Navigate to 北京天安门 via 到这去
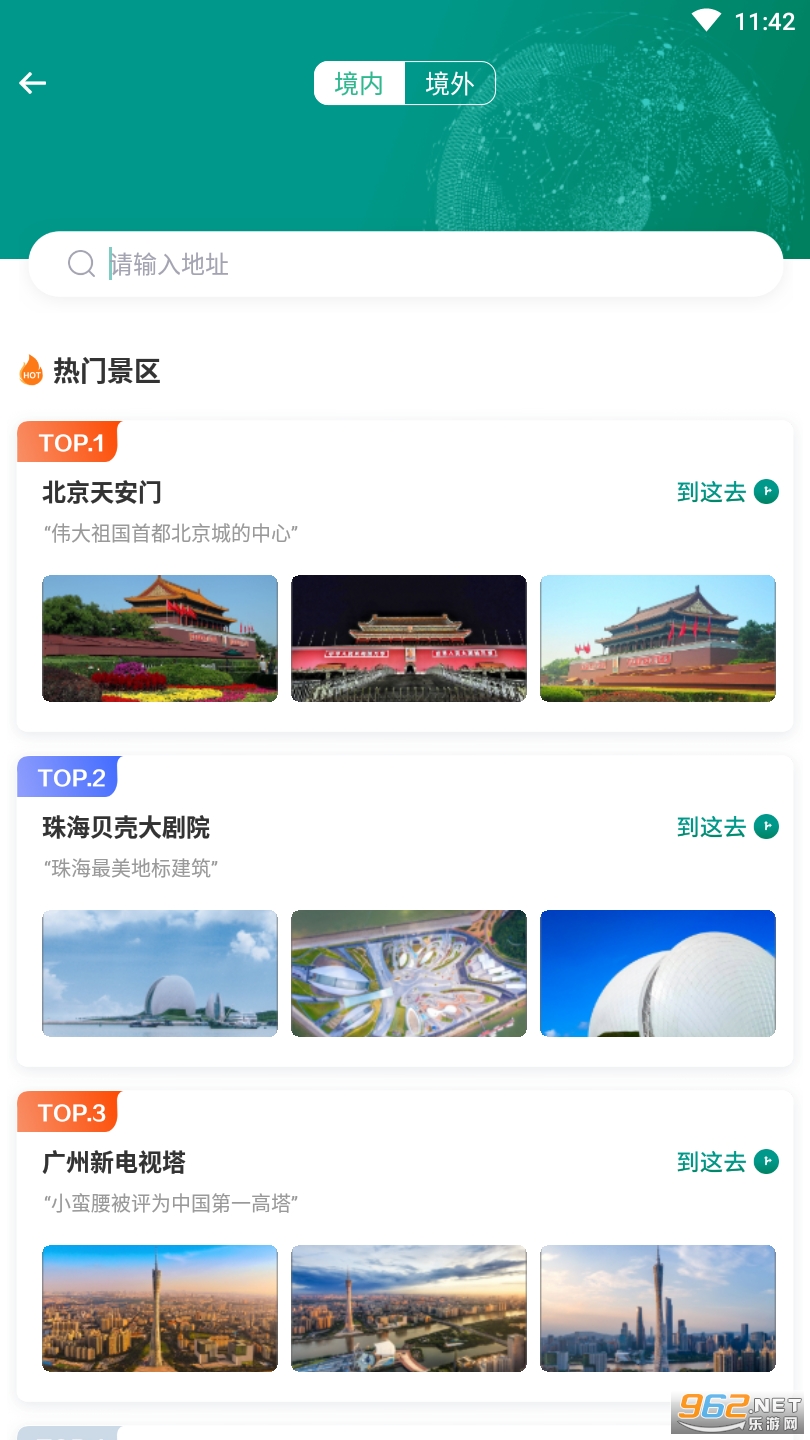Image resolution: width=810 pixels, height=1440 pixels. [727, 492]
